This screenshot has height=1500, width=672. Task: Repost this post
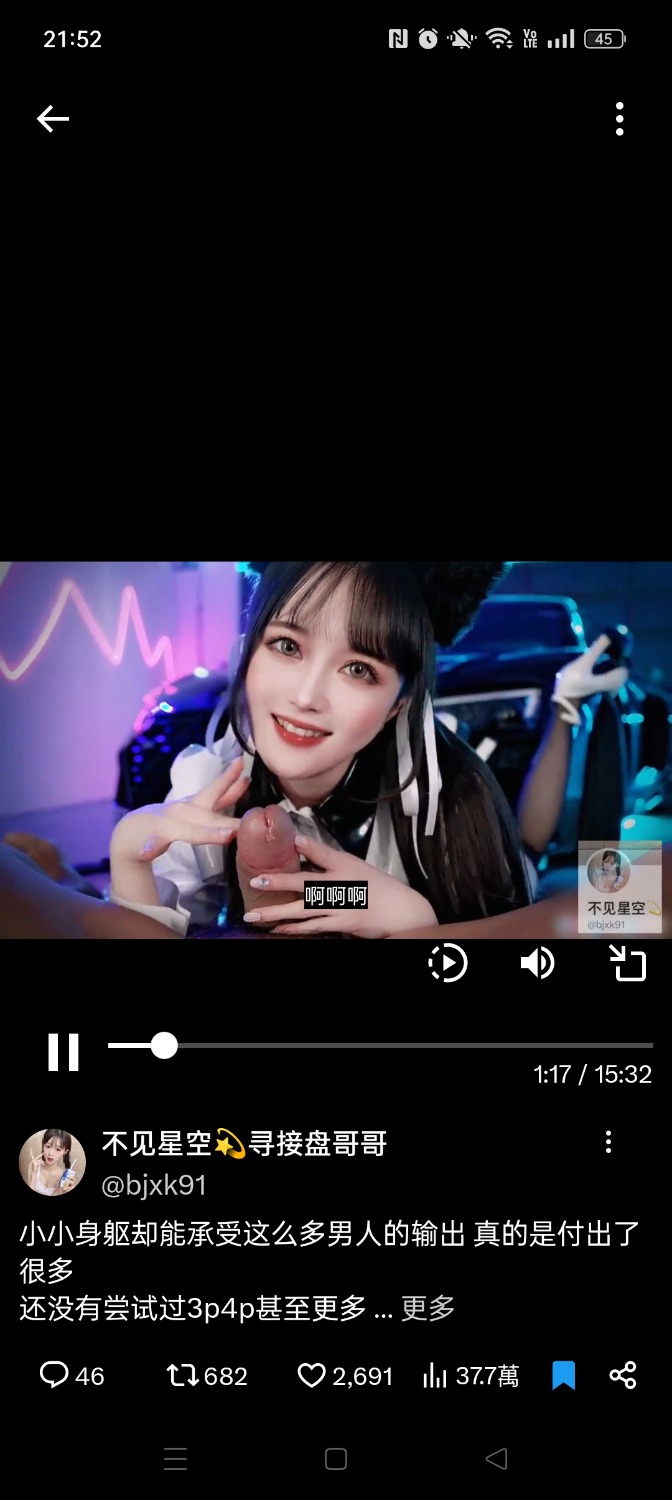206,1376
